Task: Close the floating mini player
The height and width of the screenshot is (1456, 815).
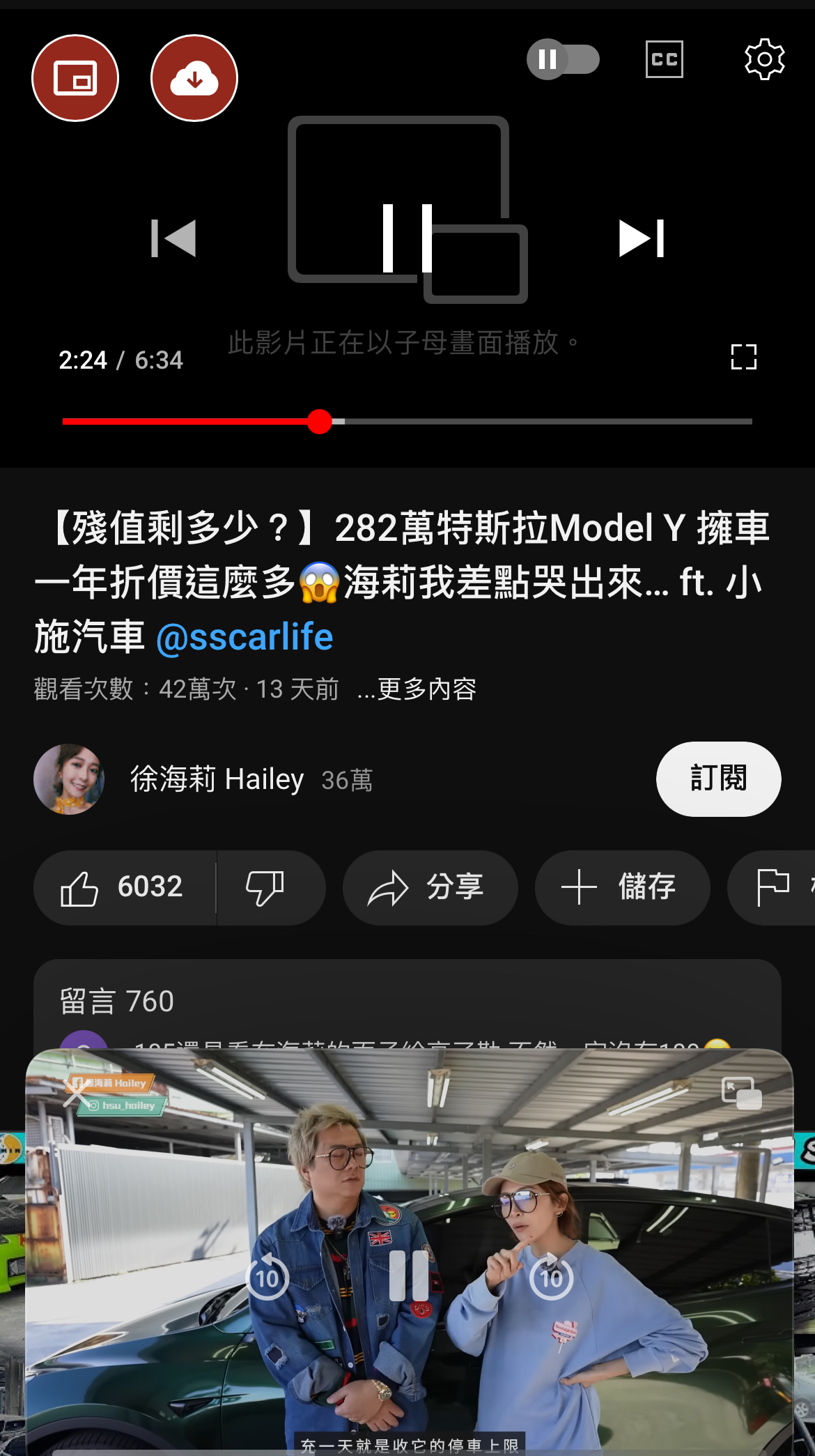Action: [76, 1094]
